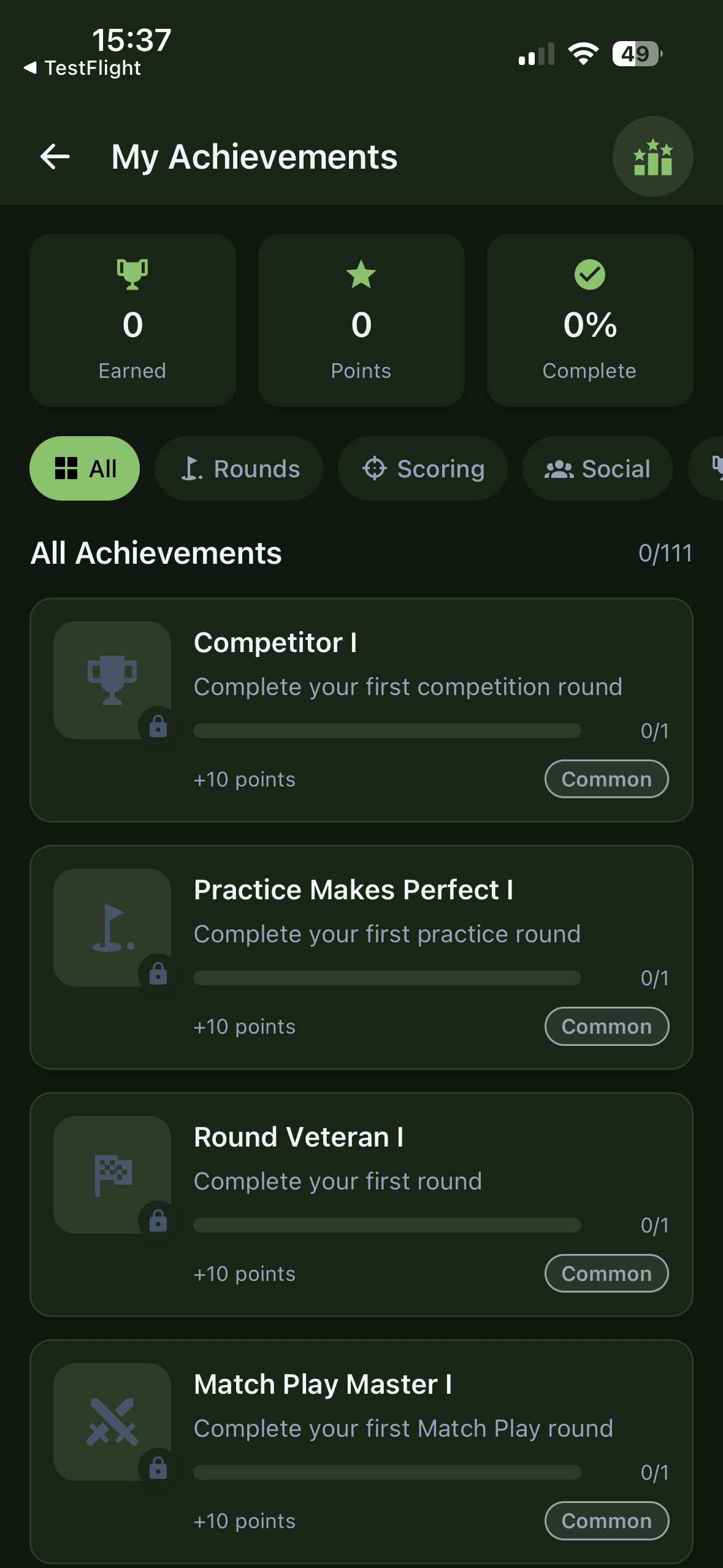Open the leaderboard icon
The image size is (723, 1568).
652,157
